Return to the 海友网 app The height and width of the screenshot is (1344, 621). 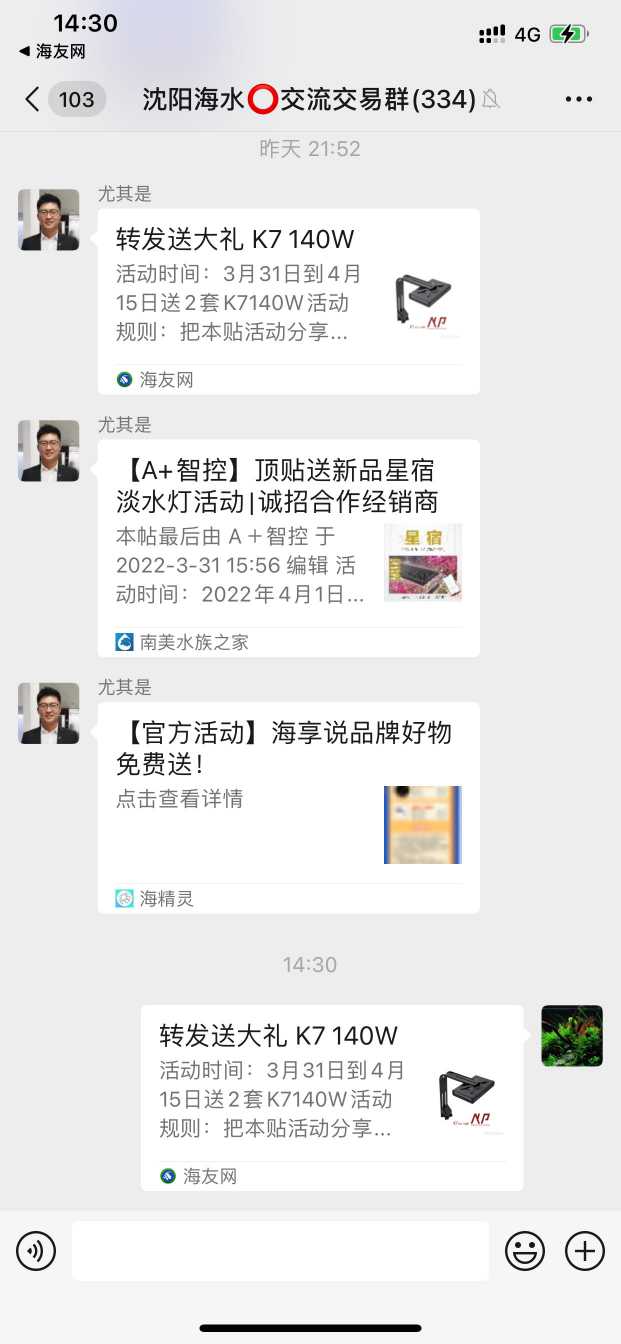52,52
